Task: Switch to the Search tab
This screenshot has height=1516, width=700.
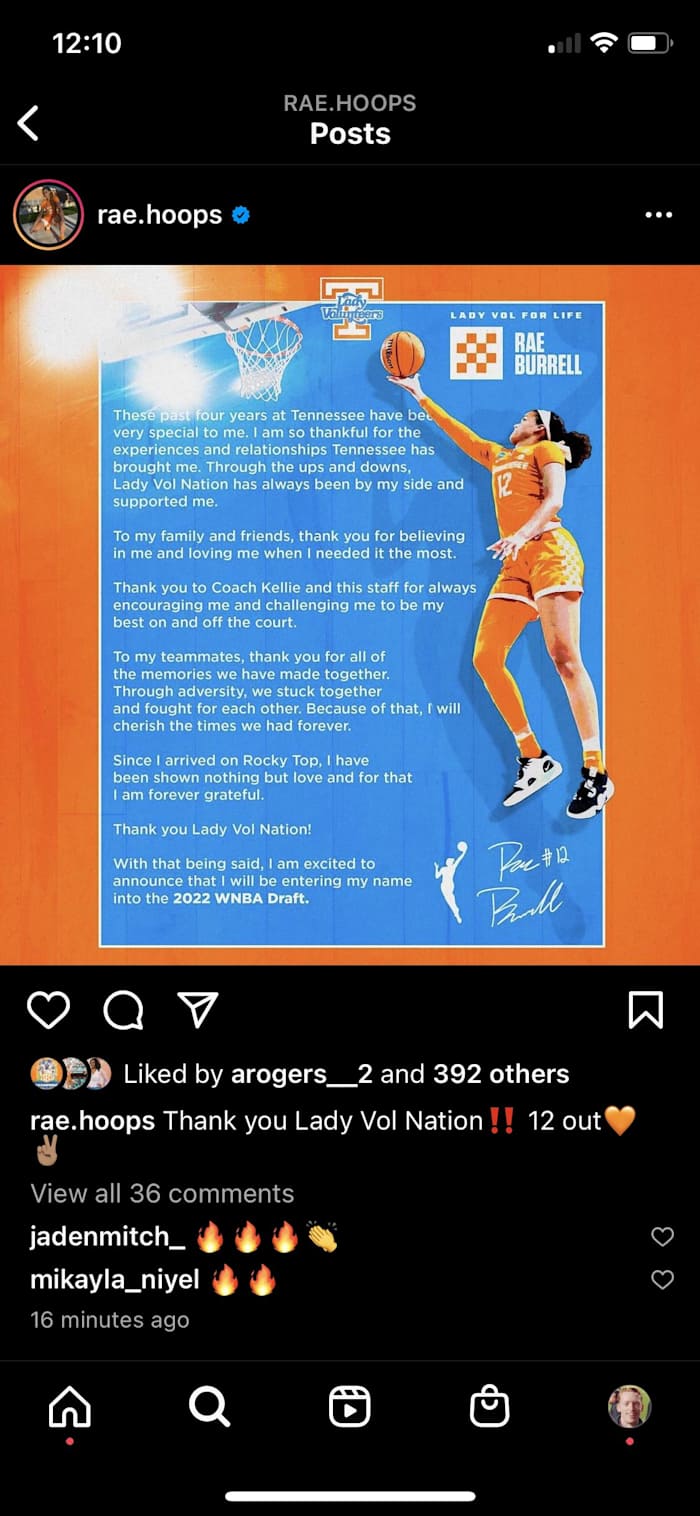Action: click(209, 1408)
